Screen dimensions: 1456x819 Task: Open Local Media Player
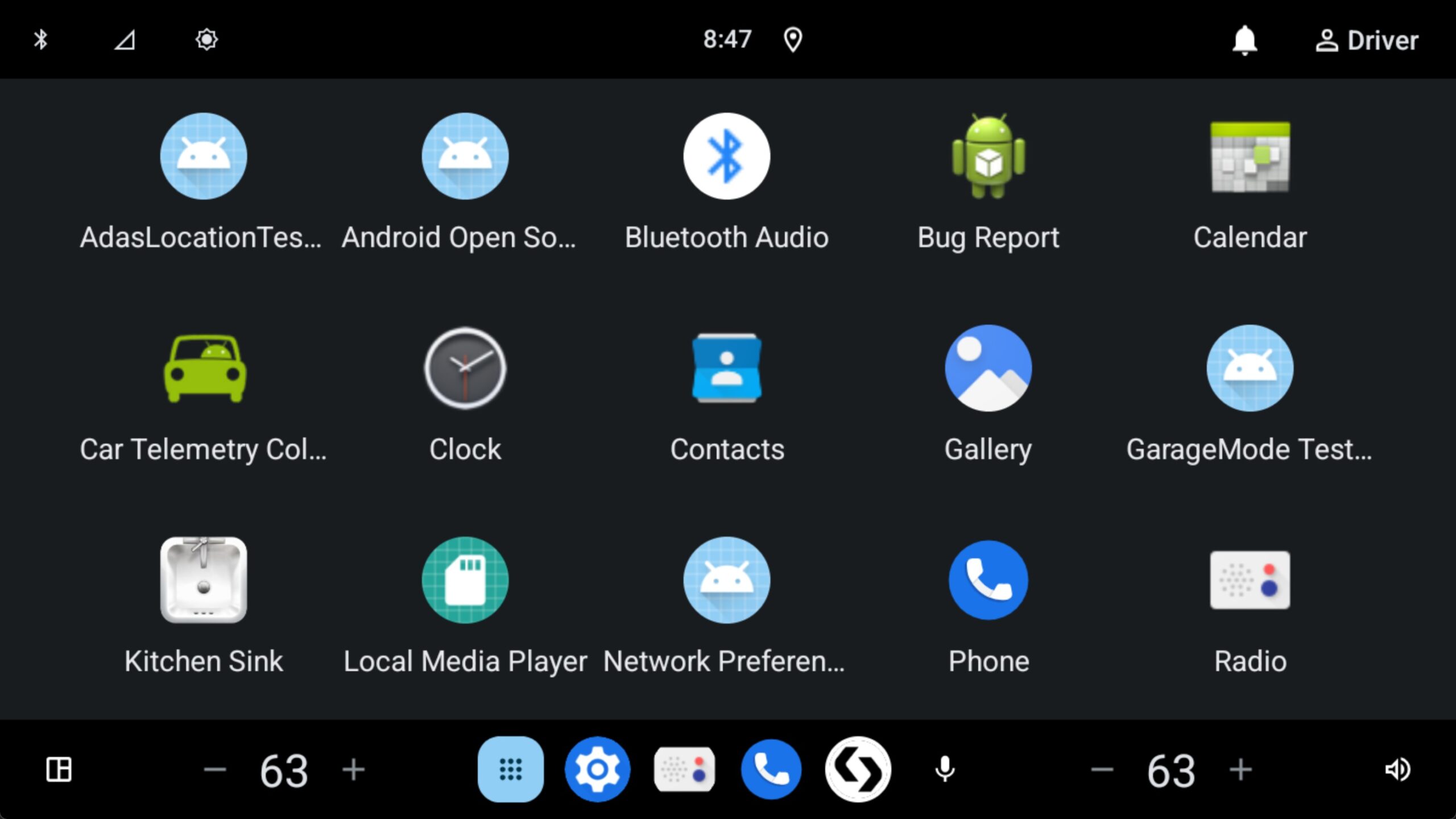[x=465, y=580]
